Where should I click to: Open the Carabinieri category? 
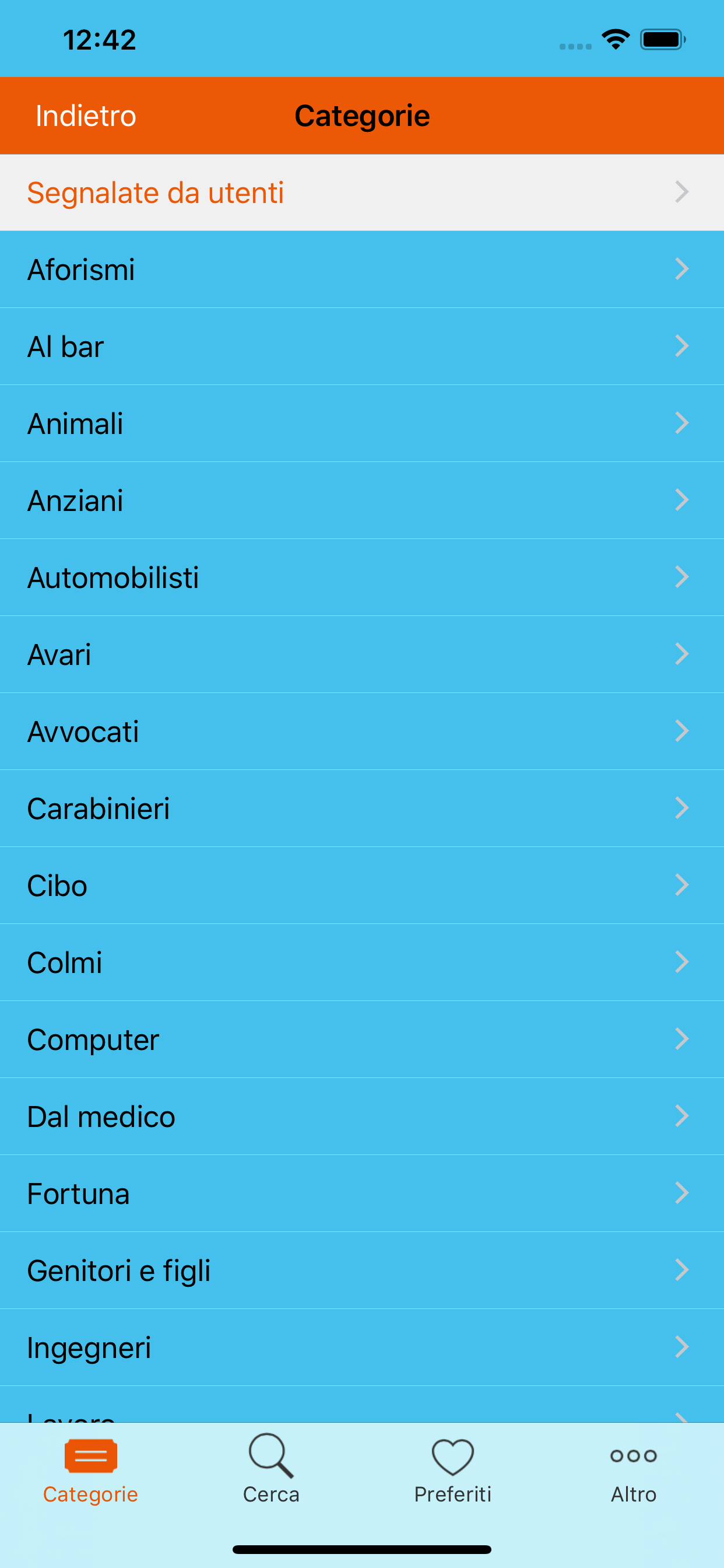(x=362, y=808)
